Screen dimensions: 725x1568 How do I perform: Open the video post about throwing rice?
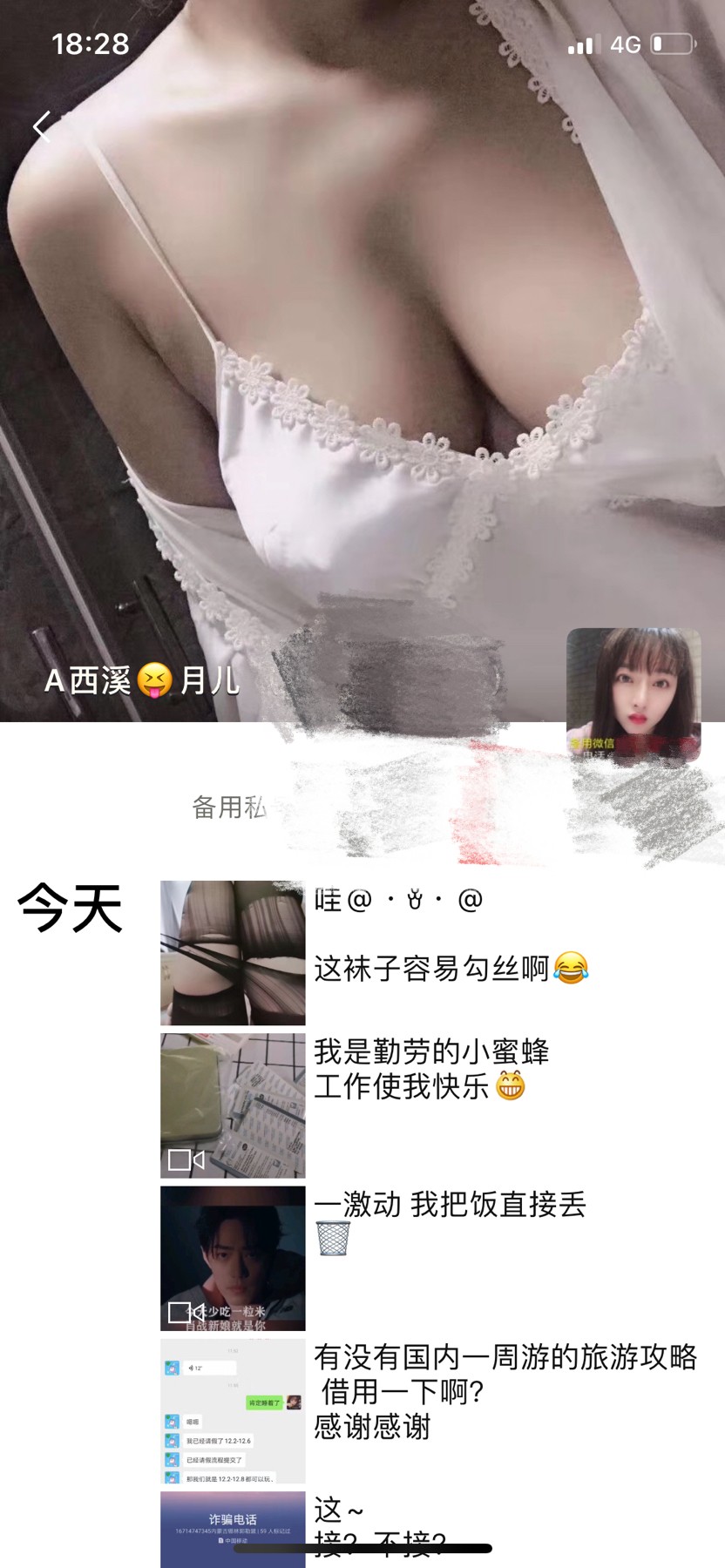coord(233,1258)
